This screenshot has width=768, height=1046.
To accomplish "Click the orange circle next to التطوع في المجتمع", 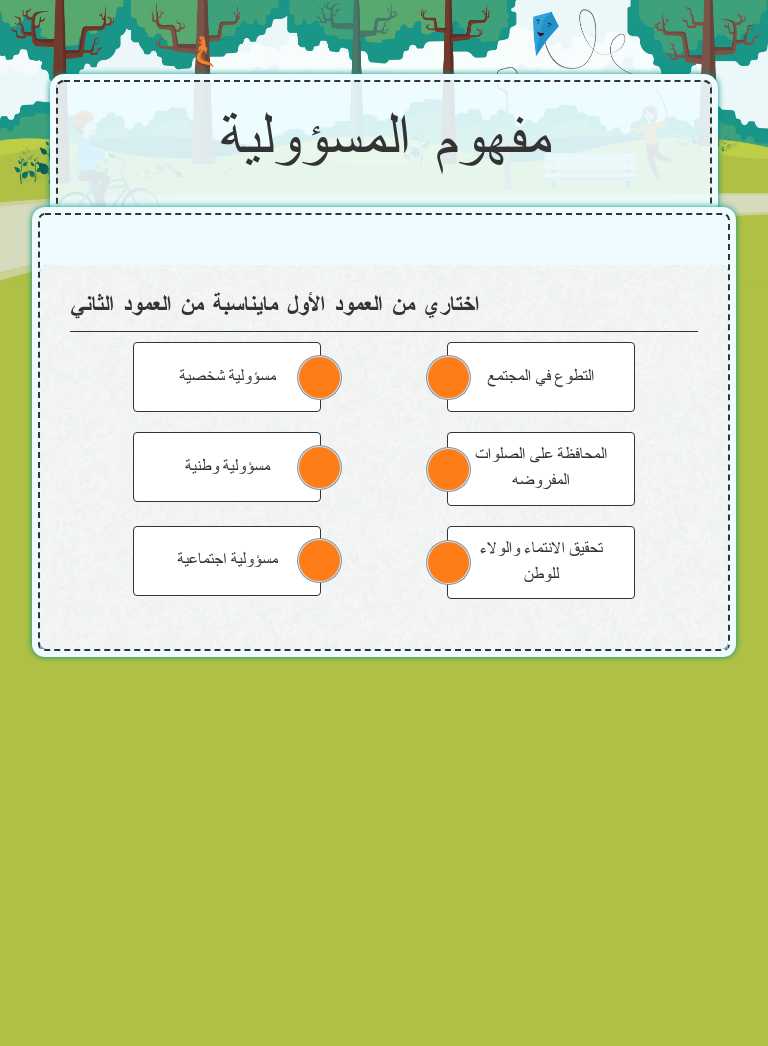I will click(448, 377).
